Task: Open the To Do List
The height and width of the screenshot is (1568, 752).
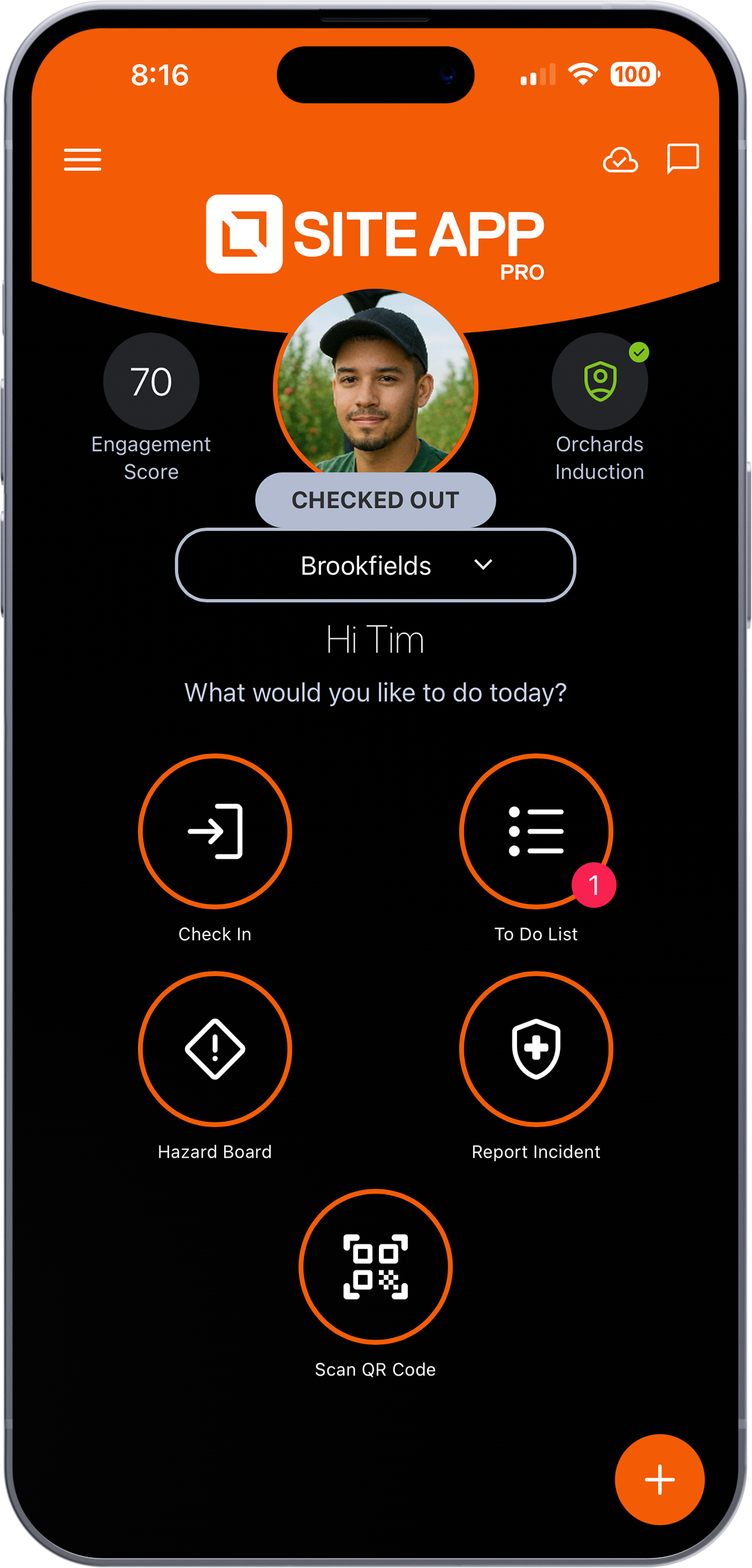Action: 536,831
